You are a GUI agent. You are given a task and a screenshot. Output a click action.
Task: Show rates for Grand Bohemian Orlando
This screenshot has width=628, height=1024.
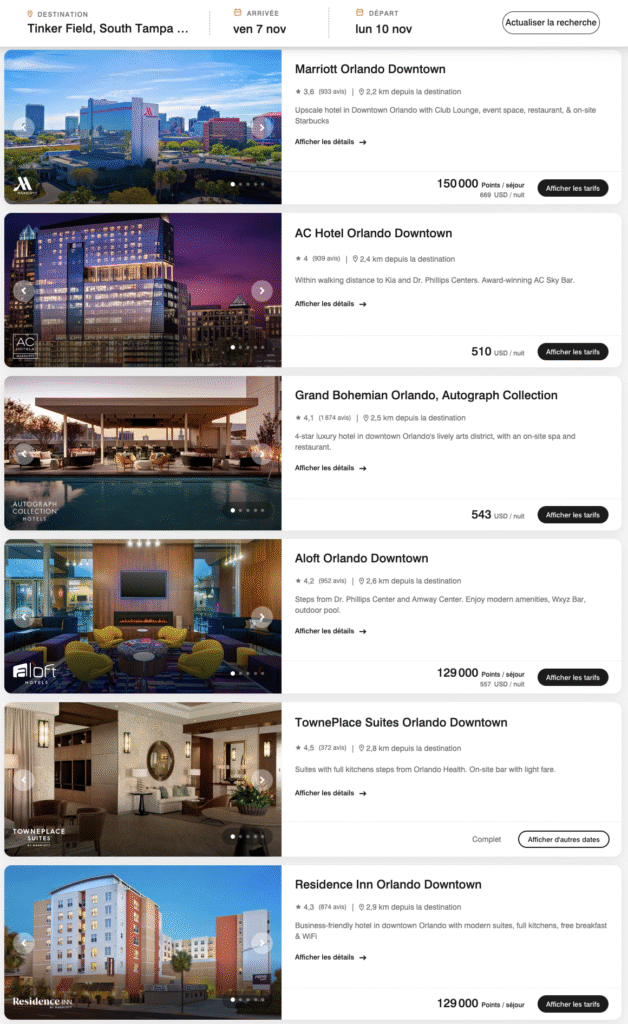(572, 515)
